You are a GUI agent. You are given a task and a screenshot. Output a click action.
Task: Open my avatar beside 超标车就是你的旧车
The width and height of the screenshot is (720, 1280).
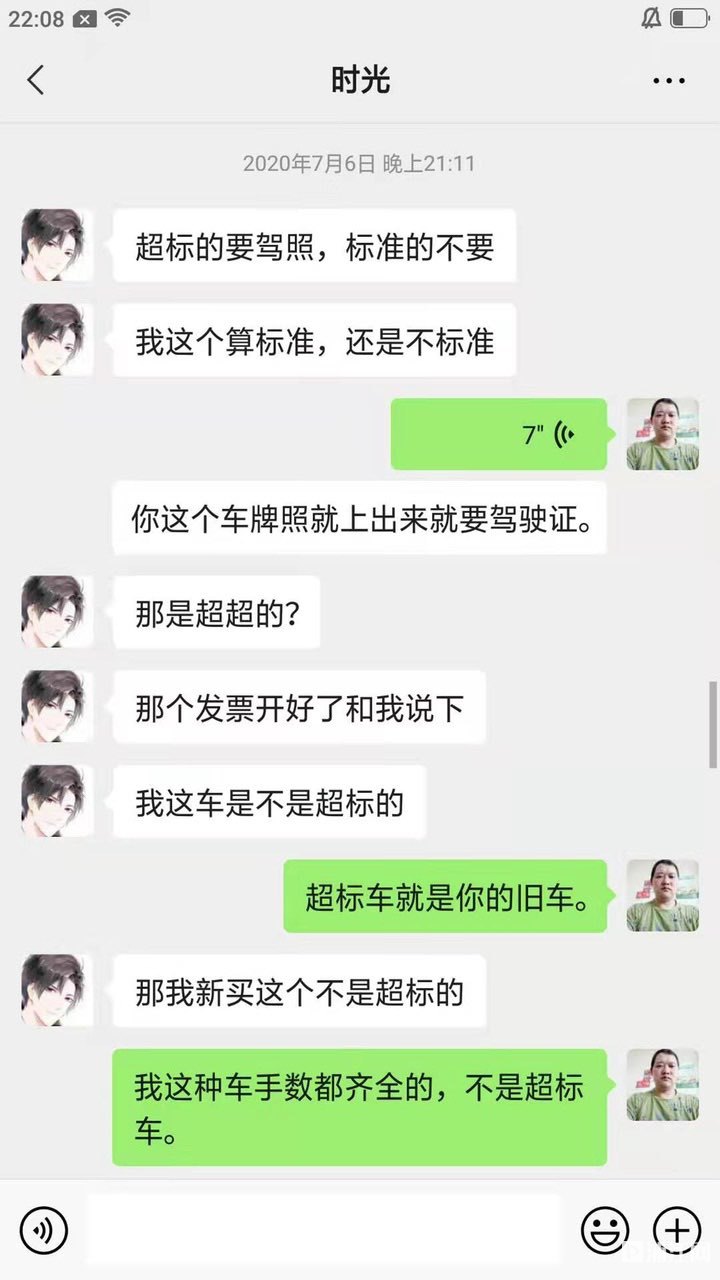coord(662,895)
